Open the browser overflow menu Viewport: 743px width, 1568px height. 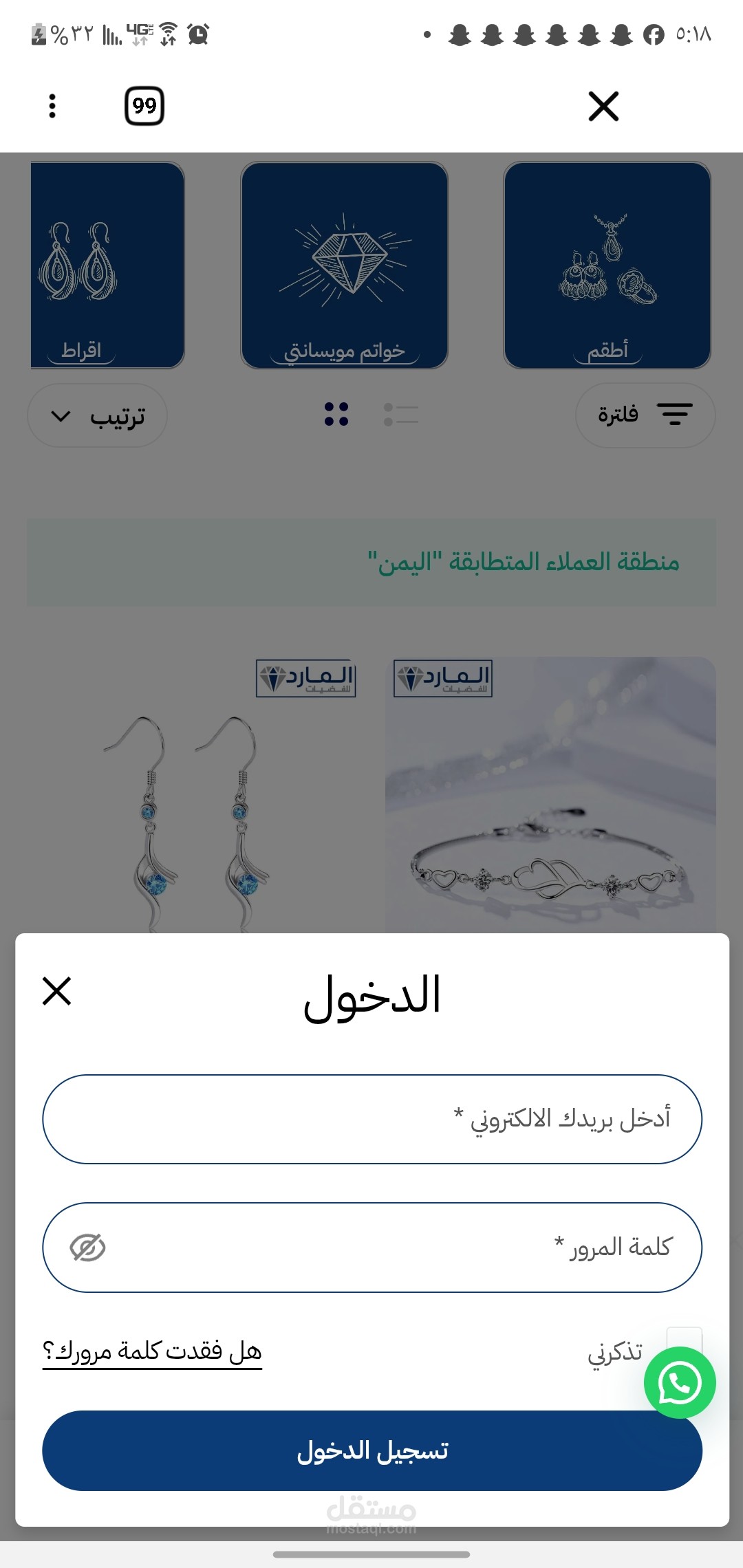click(x=52, y=106)
